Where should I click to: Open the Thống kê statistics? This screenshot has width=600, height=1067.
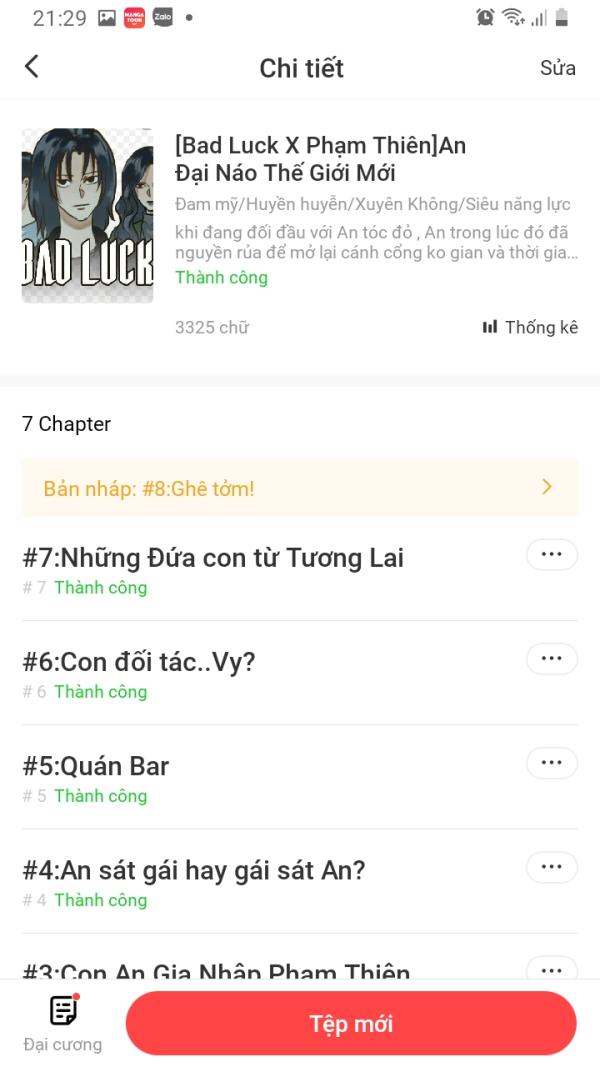530,327
